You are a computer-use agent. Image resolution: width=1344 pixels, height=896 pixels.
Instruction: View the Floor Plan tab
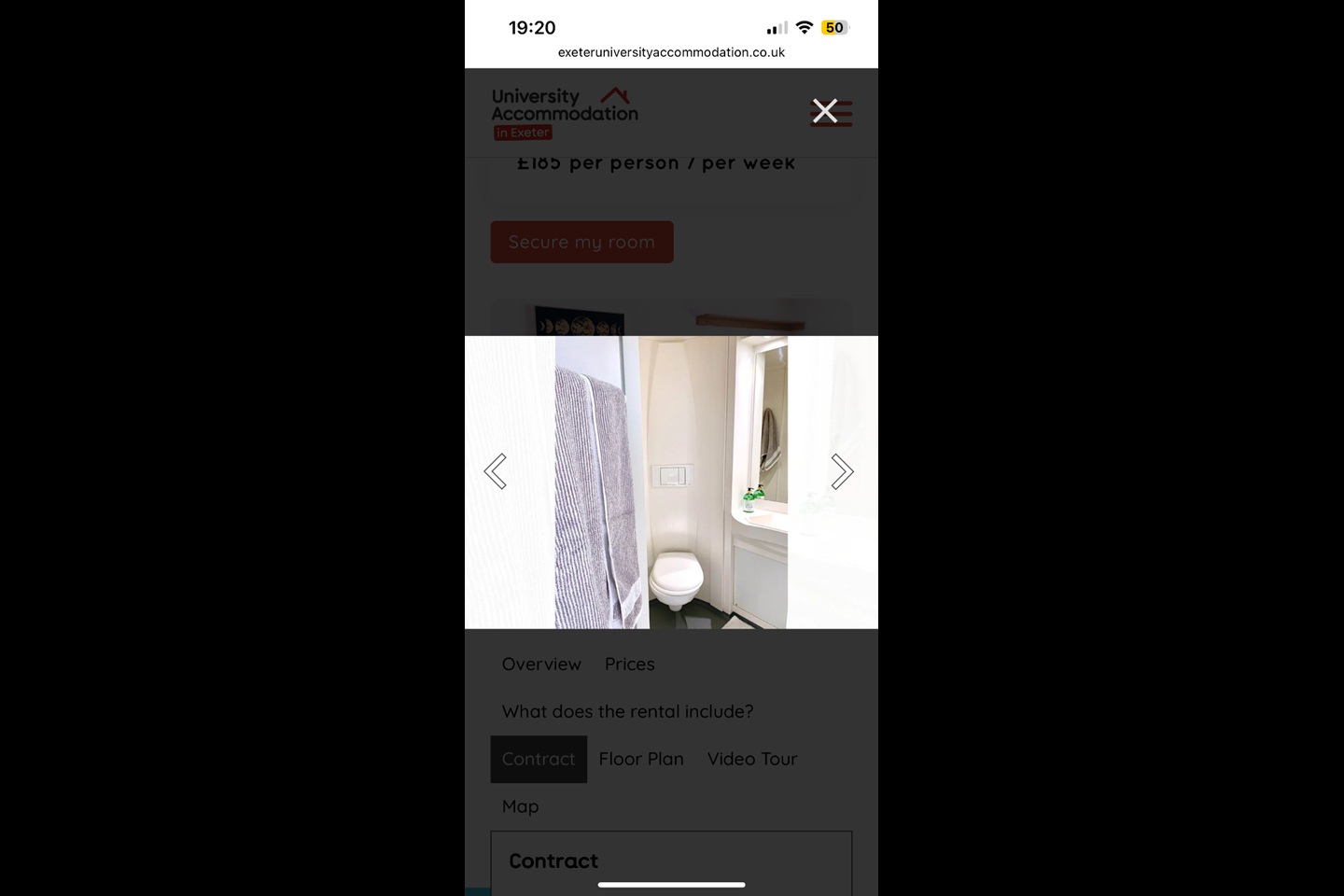tap(641, 759)
